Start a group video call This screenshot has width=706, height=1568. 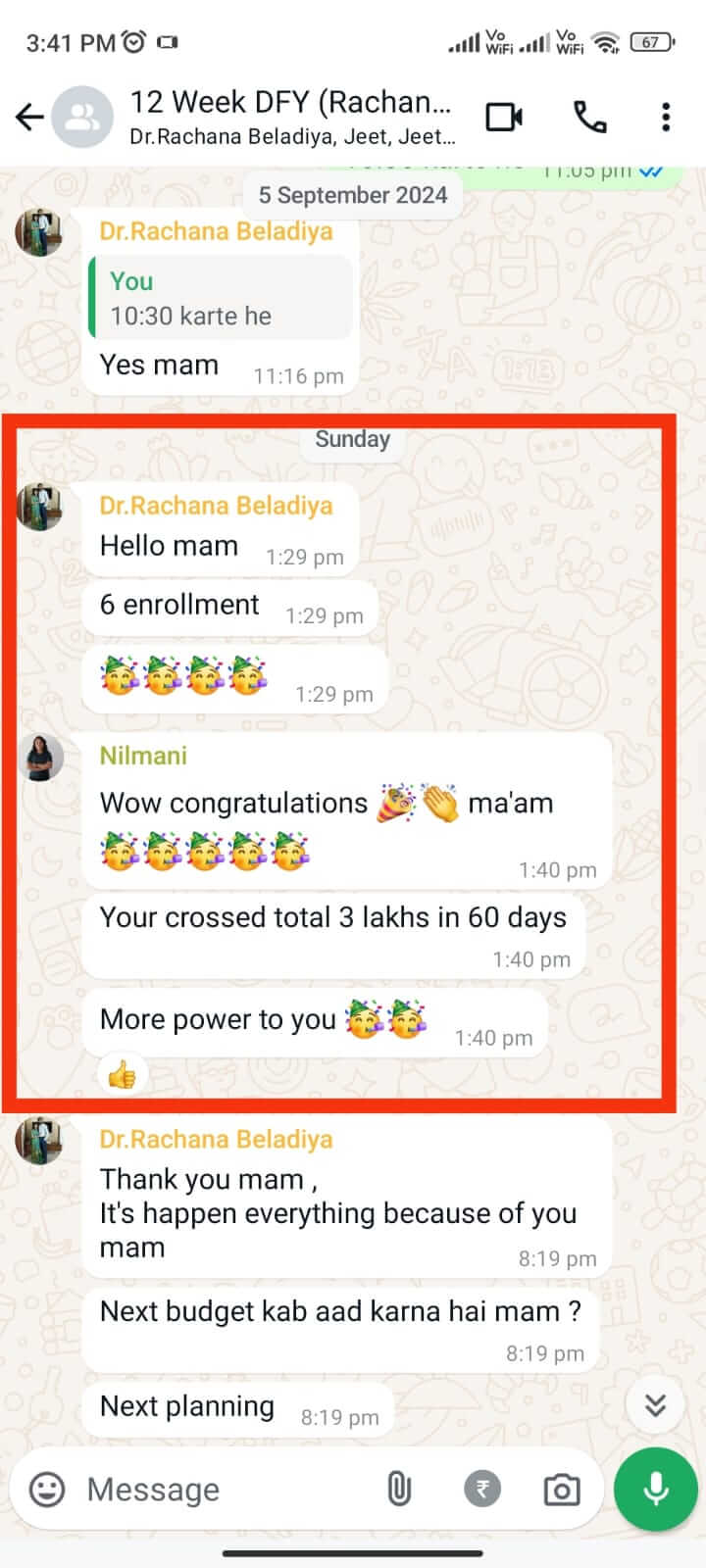click(504, 118)
